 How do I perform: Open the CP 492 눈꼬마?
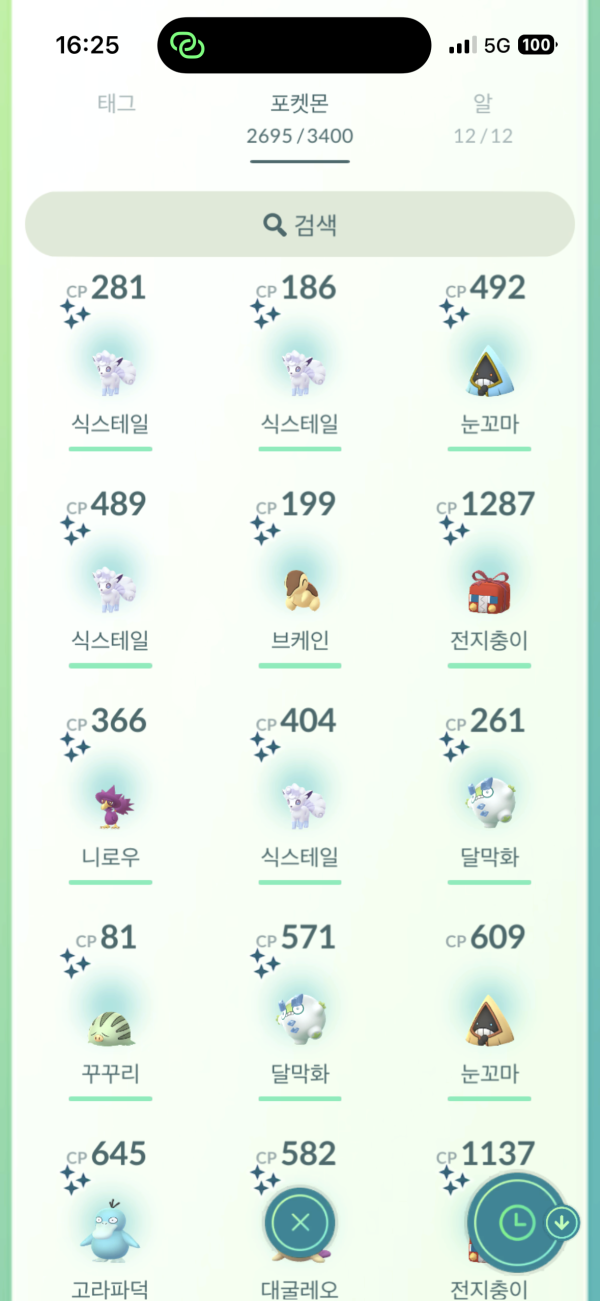point(489,372)
